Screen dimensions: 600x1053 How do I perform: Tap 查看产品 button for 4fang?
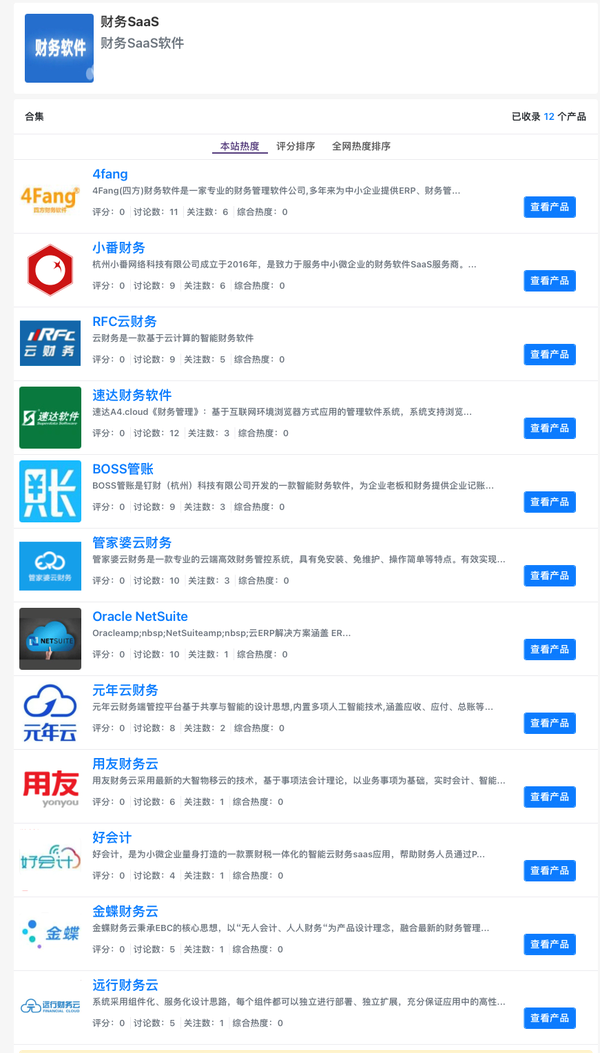[x=550, y=208]
